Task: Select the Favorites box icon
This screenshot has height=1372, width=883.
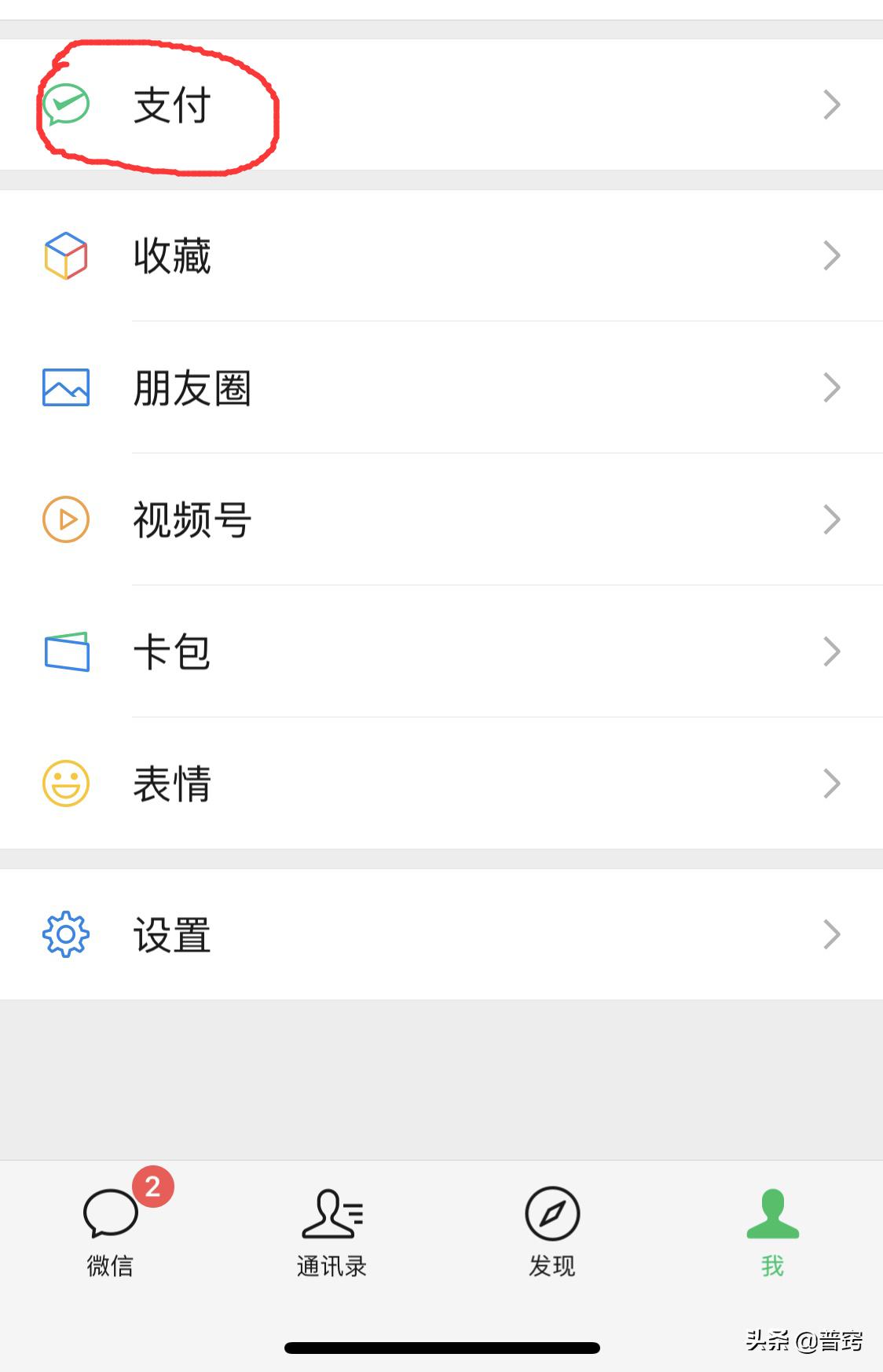Action: (x=67, y=255)
